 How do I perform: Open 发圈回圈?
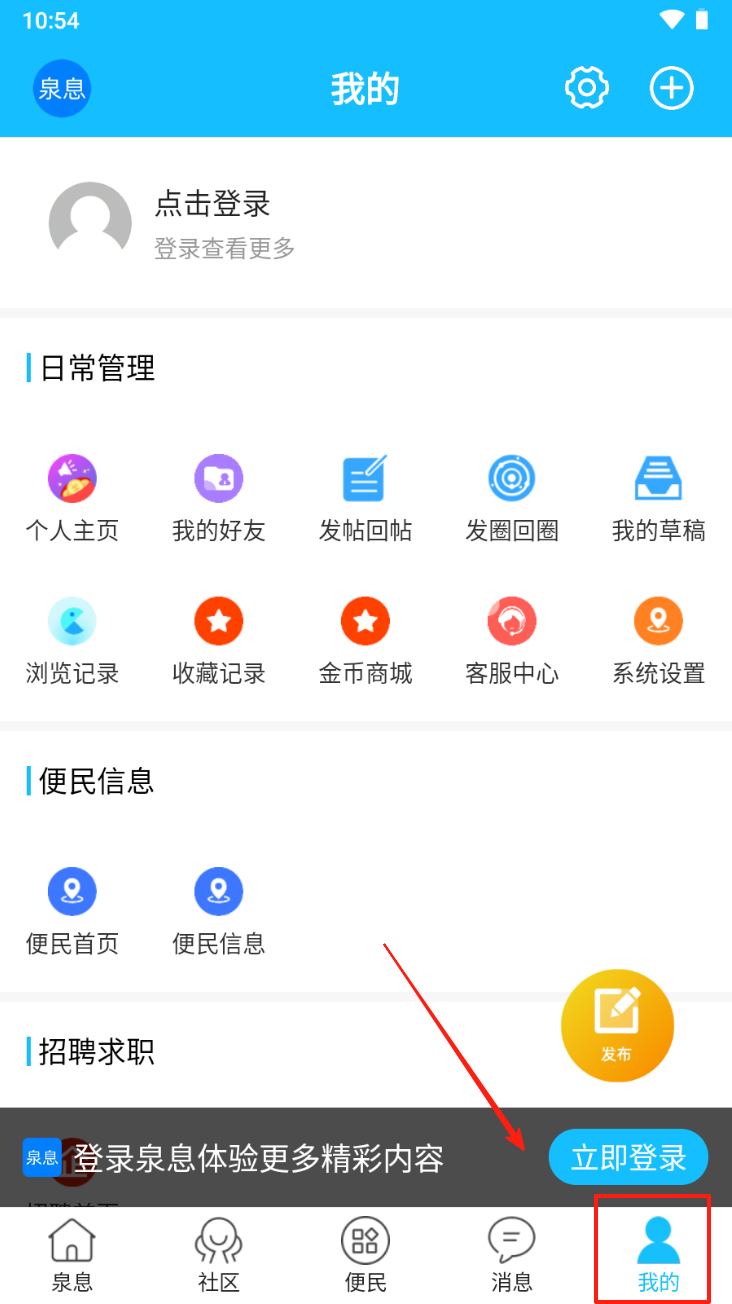(x=512, y=497)
